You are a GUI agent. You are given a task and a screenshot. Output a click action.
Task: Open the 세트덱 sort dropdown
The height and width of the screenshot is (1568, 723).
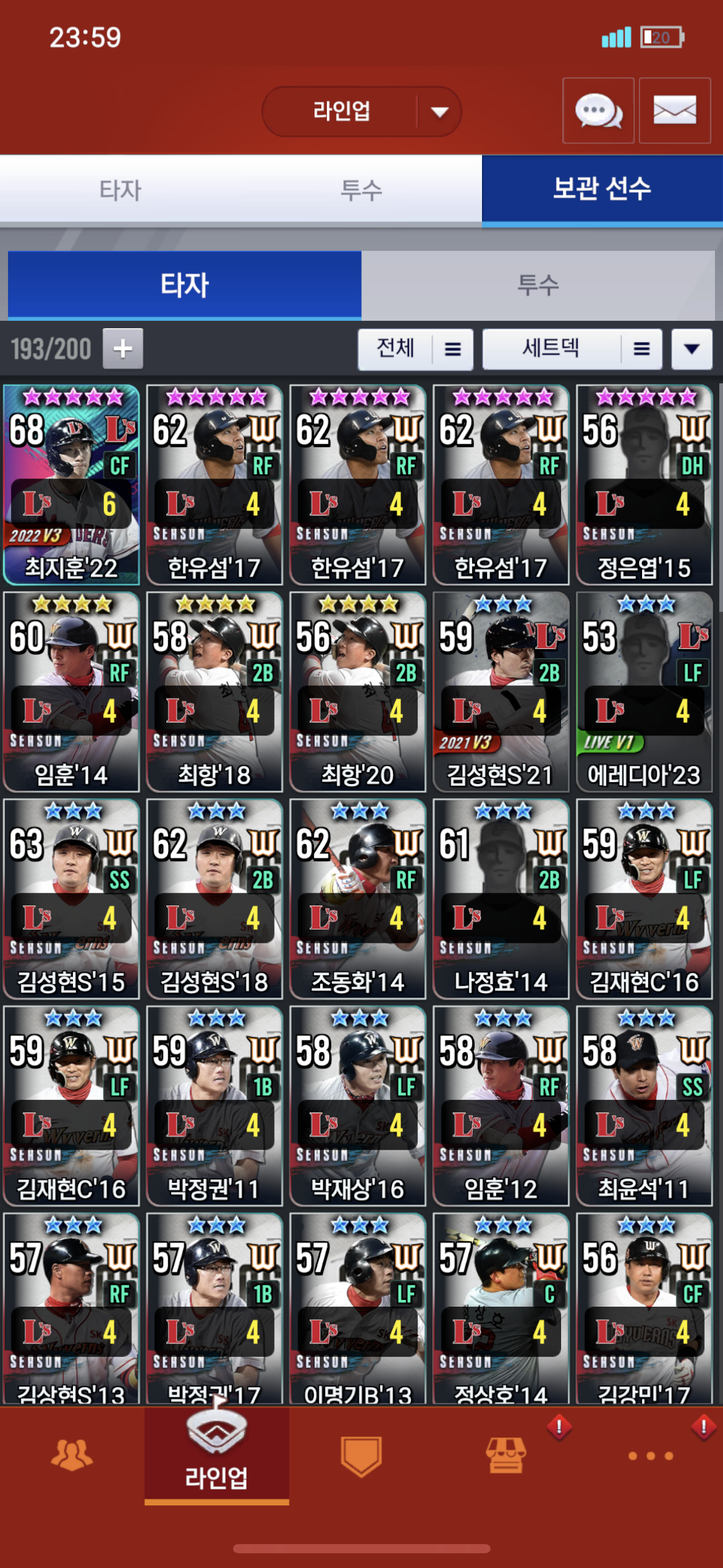click(x=572, y=349)
